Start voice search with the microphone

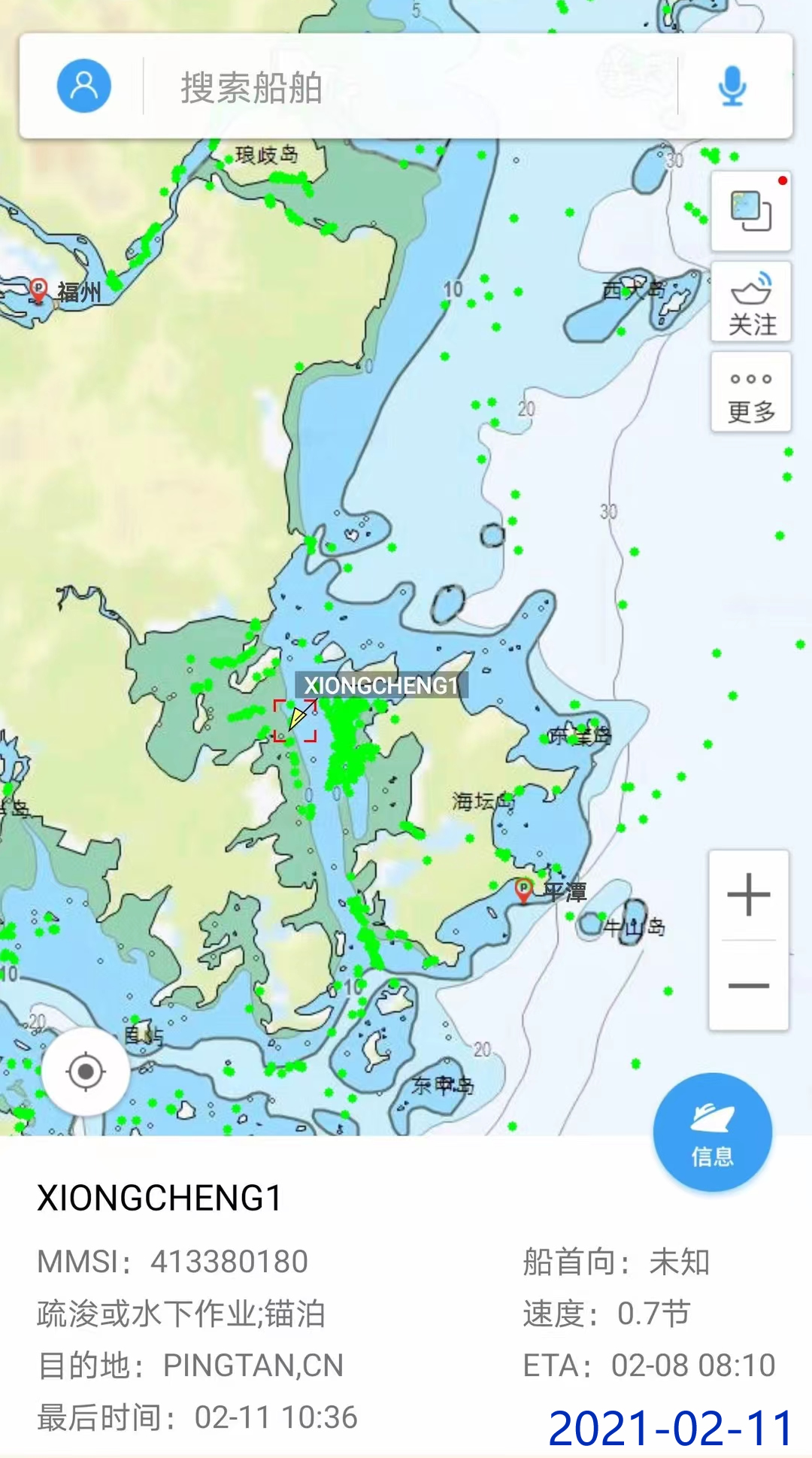[x=732, y=86]
